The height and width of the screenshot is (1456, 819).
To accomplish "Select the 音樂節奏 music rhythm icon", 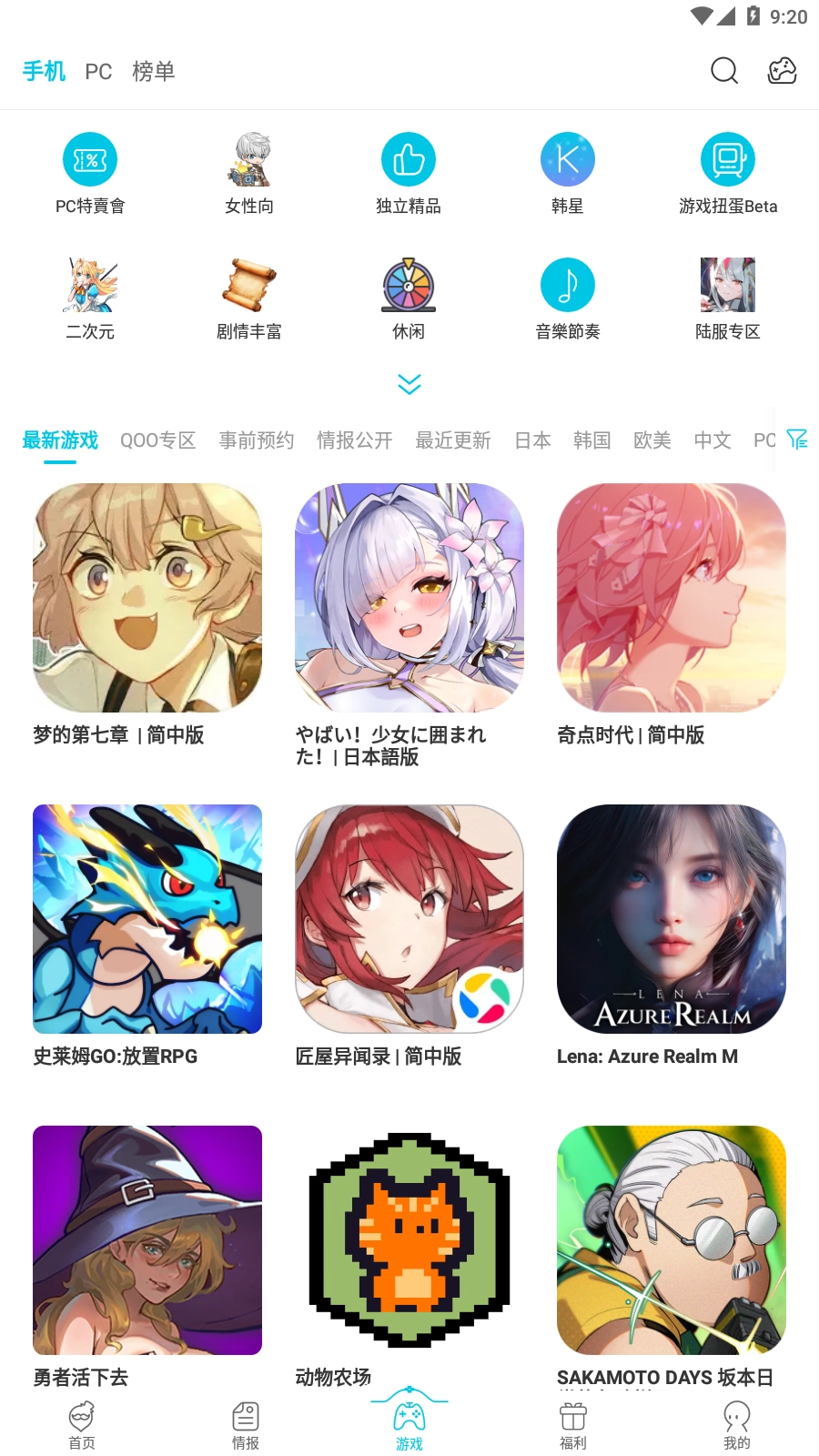I will [x=568, y=285].
